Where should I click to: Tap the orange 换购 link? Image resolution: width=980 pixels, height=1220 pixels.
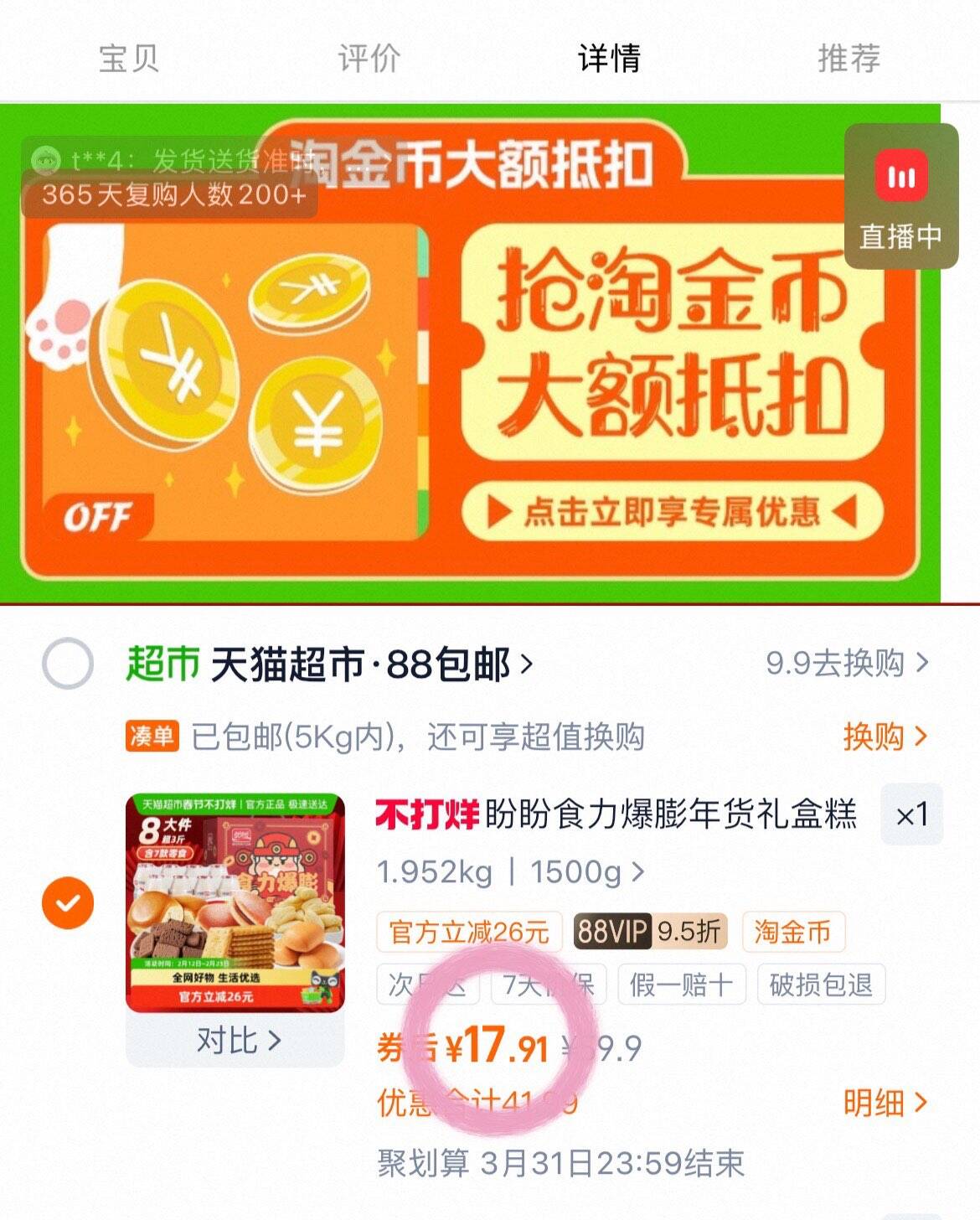(x=885, y=737)
